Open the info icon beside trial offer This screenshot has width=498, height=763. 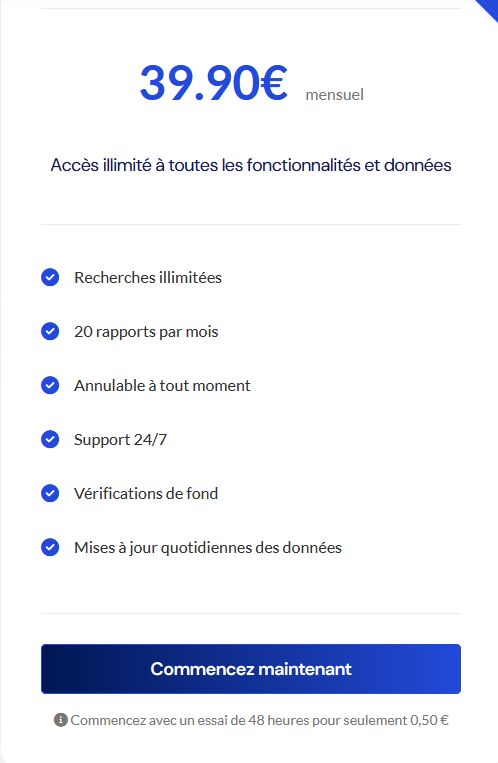[60, 720]
